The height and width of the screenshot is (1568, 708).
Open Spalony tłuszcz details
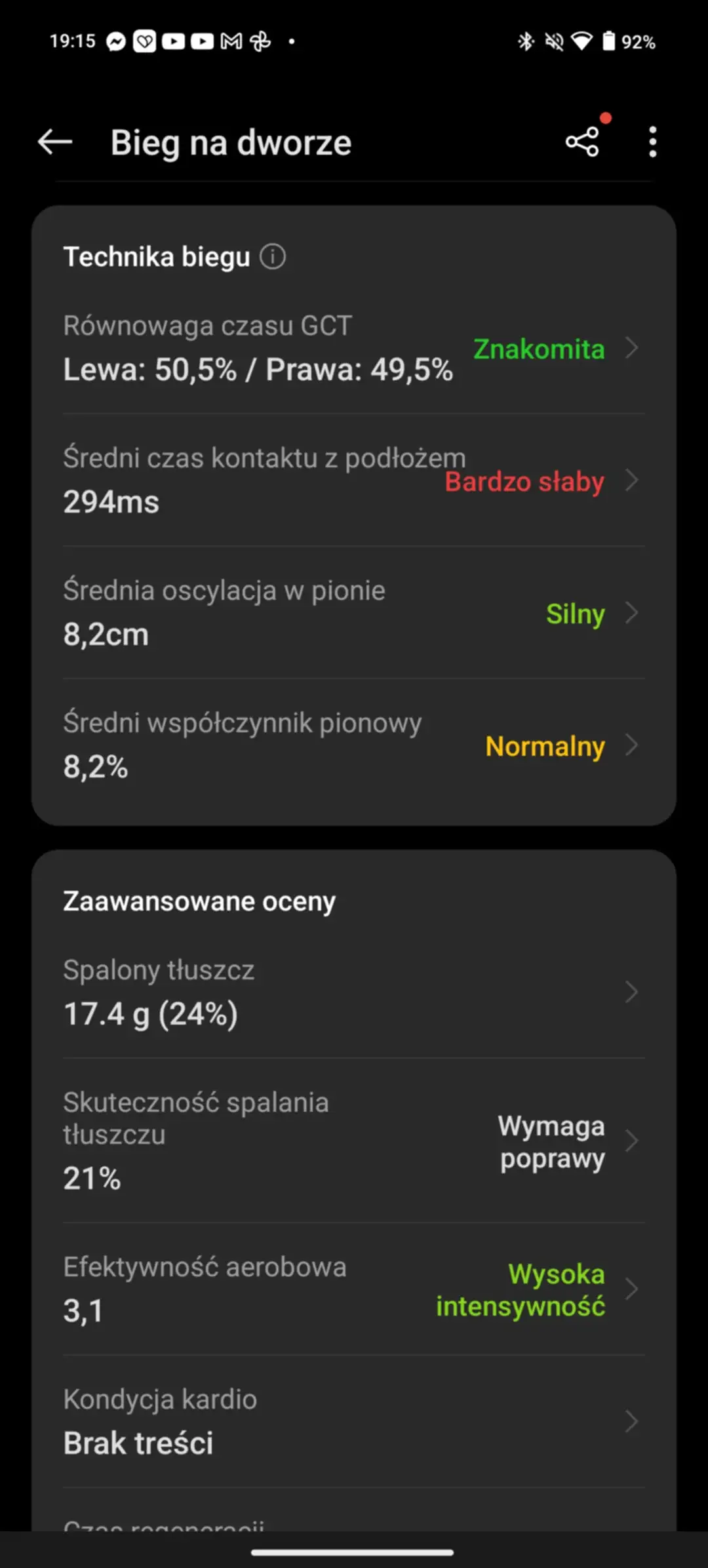click(x=354, y=992)
